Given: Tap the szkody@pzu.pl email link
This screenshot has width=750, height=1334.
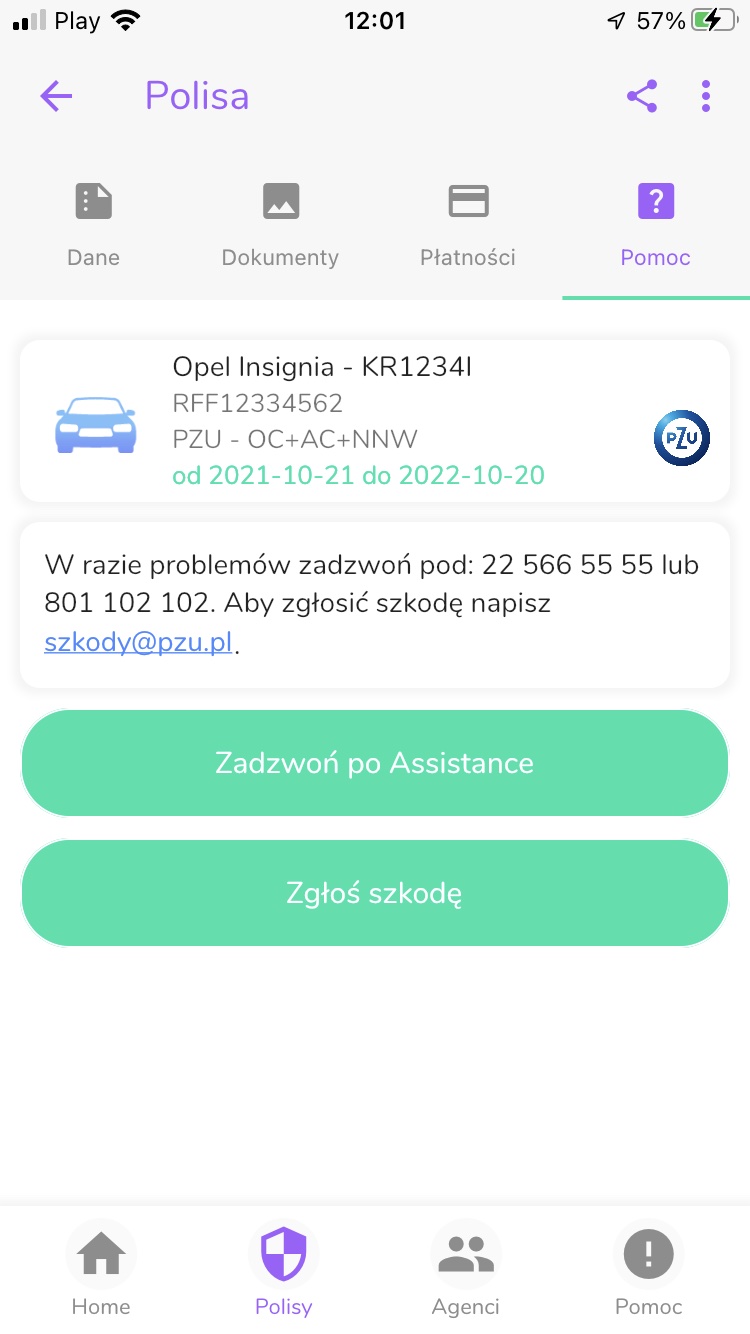Looking at the screenshot, I should point(138,643).
